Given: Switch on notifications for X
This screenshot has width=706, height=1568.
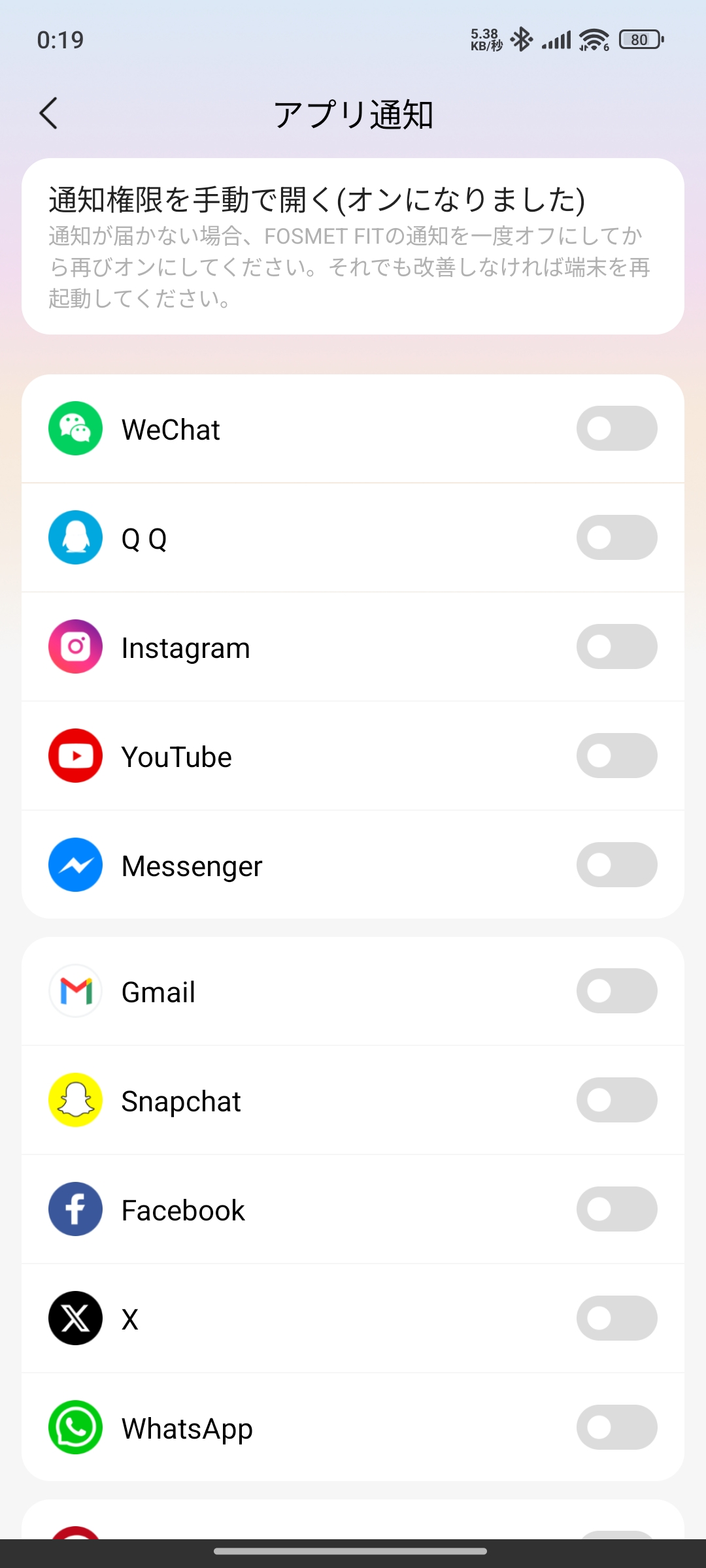Looking at the screenshot, I should (x=616, y=1318).
